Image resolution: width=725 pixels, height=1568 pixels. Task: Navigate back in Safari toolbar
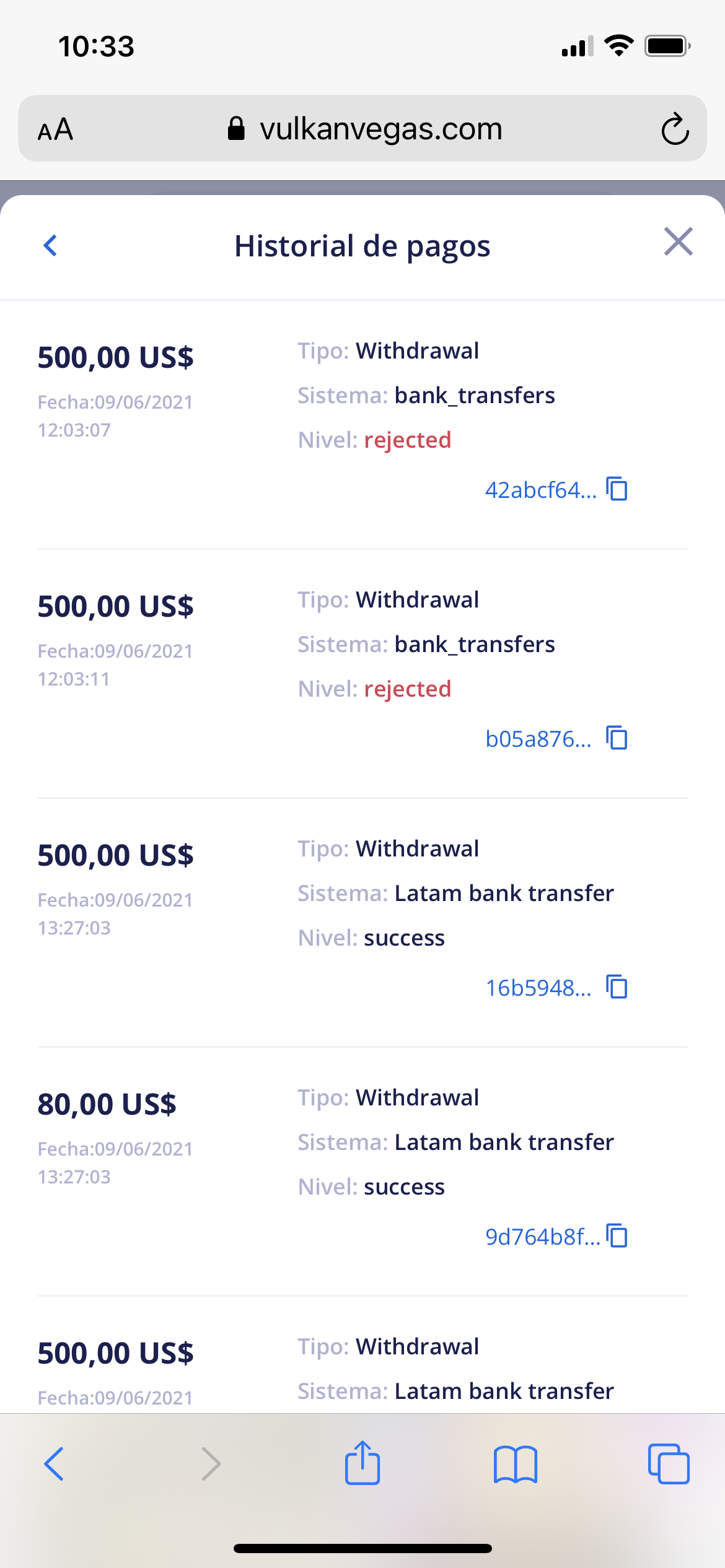(x=55, y=1464)
